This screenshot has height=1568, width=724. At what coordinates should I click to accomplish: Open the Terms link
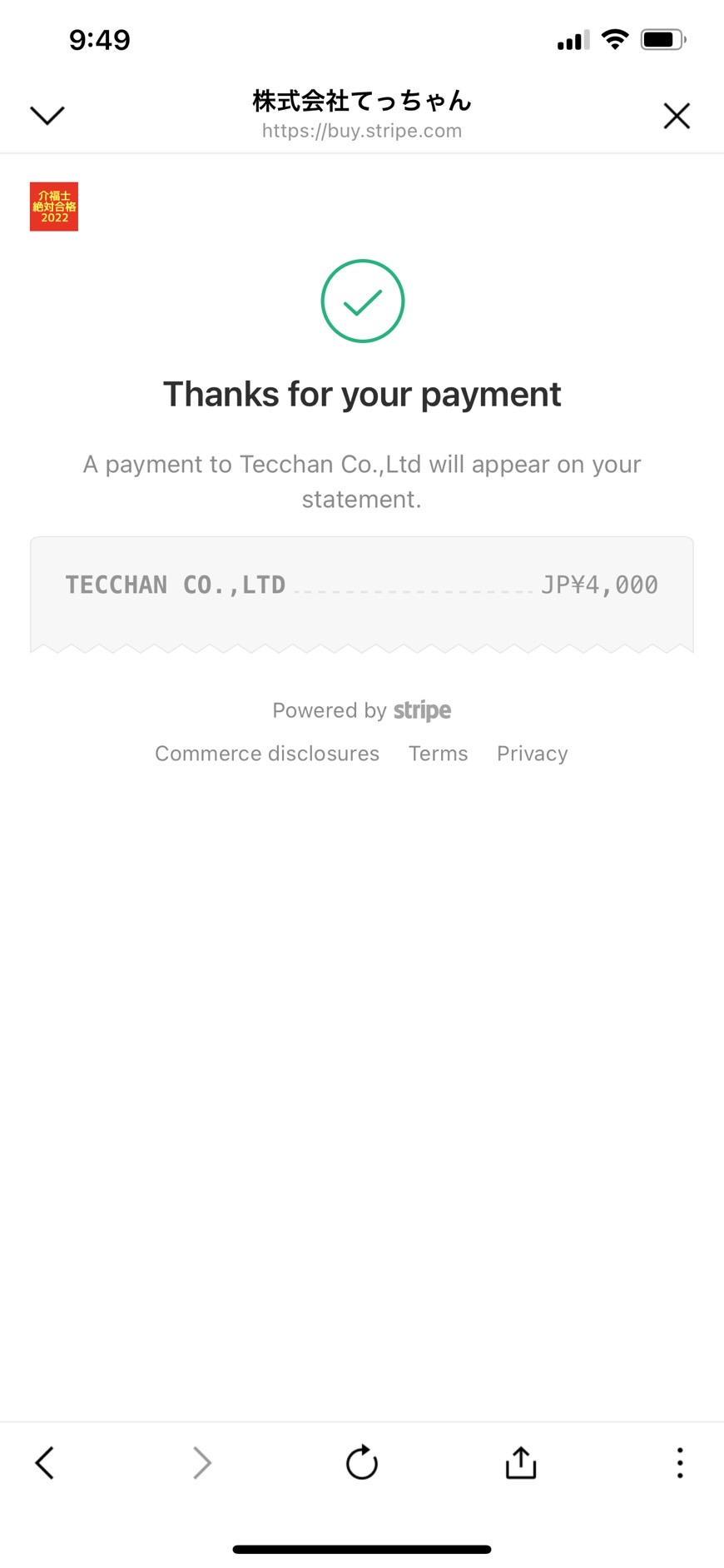tap(439, 754)
